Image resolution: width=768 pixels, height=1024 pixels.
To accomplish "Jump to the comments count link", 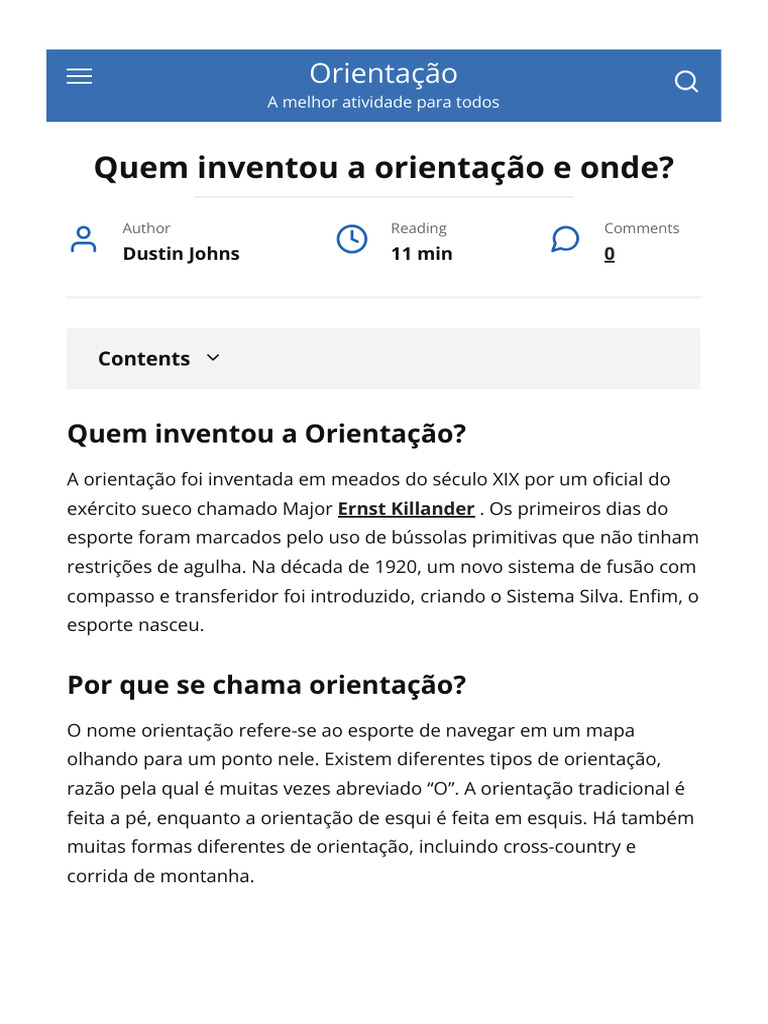I will [609, 254].
